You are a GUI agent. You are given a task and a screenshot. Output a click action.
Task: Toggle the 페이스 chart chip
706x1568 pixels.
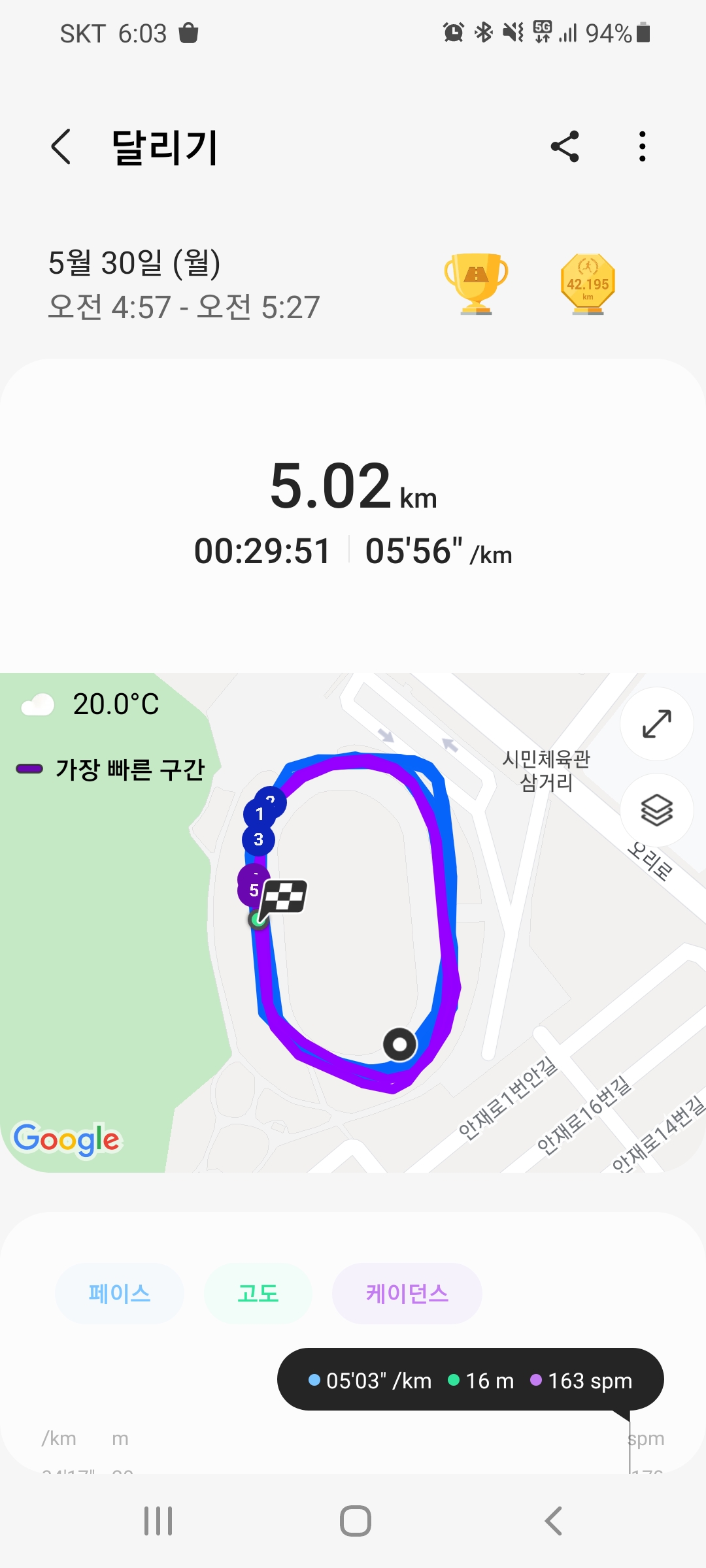click(x=120, y=1294)
